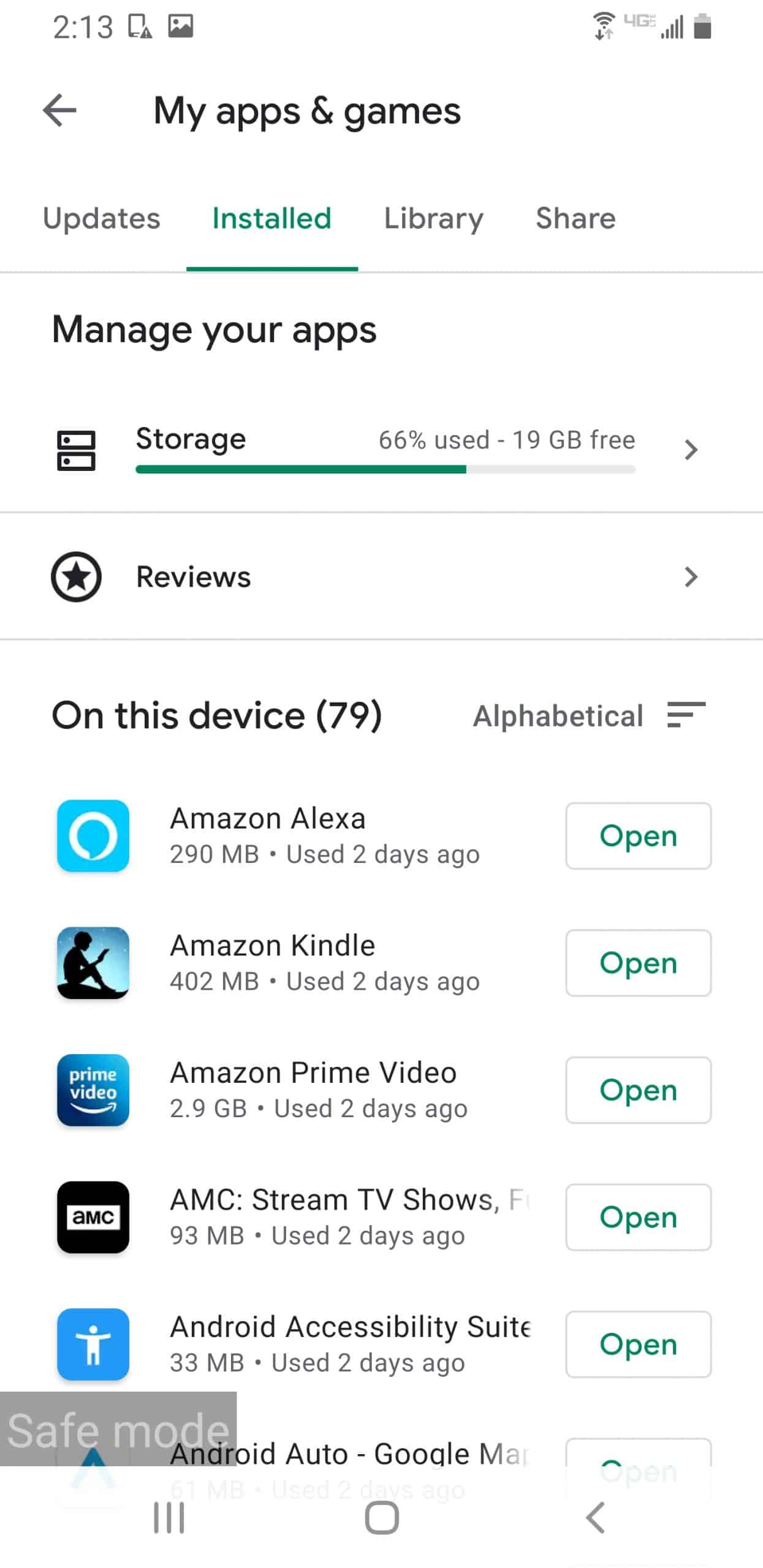Select the Amazon Prime Video icon
763x1568 pixels.
click(92, 1090)
